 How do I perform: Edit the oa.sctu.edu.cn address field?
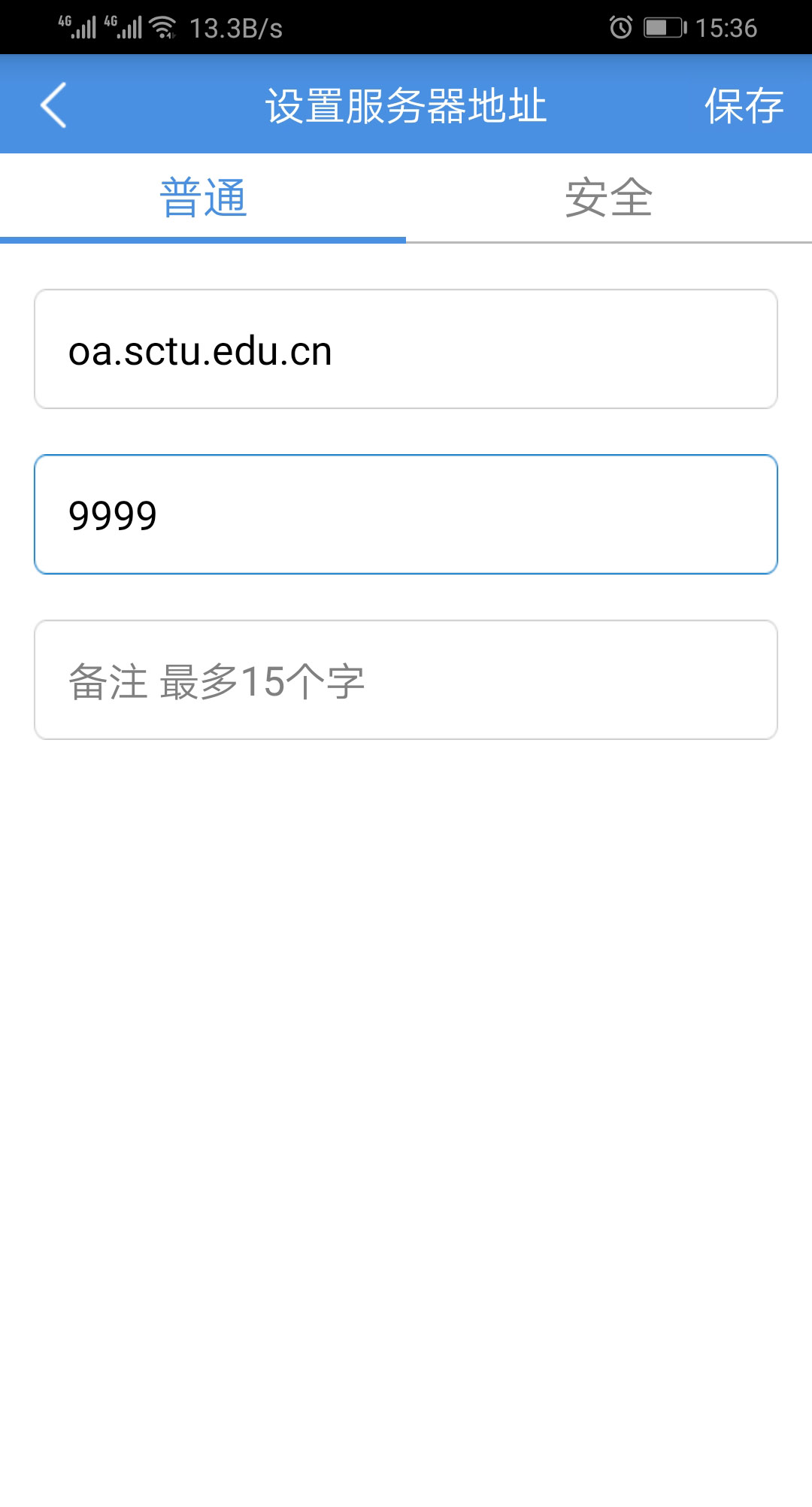tap(406, 349)
